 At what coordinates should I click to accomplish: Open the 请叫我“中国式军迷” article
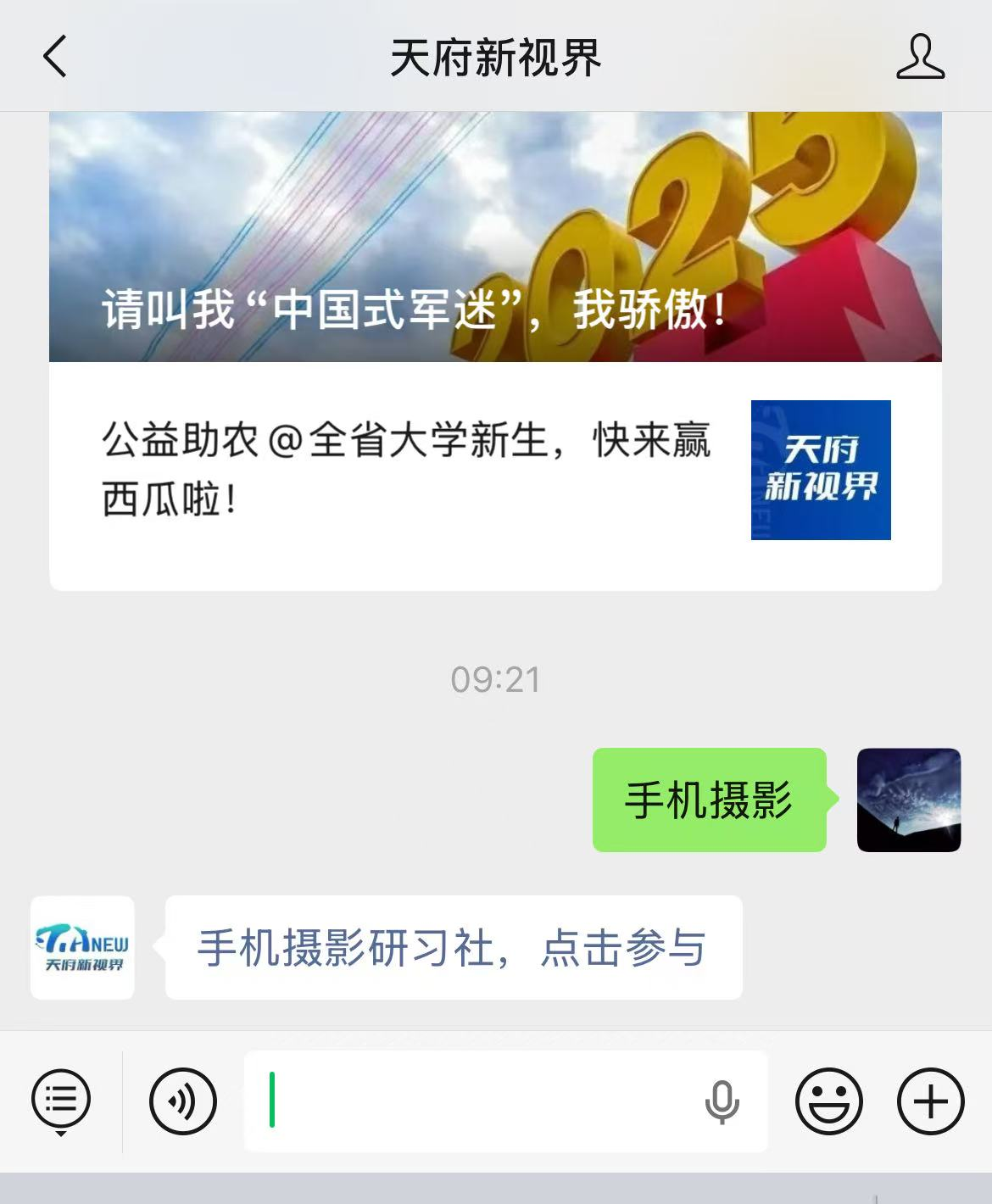[x=495, y=237]
